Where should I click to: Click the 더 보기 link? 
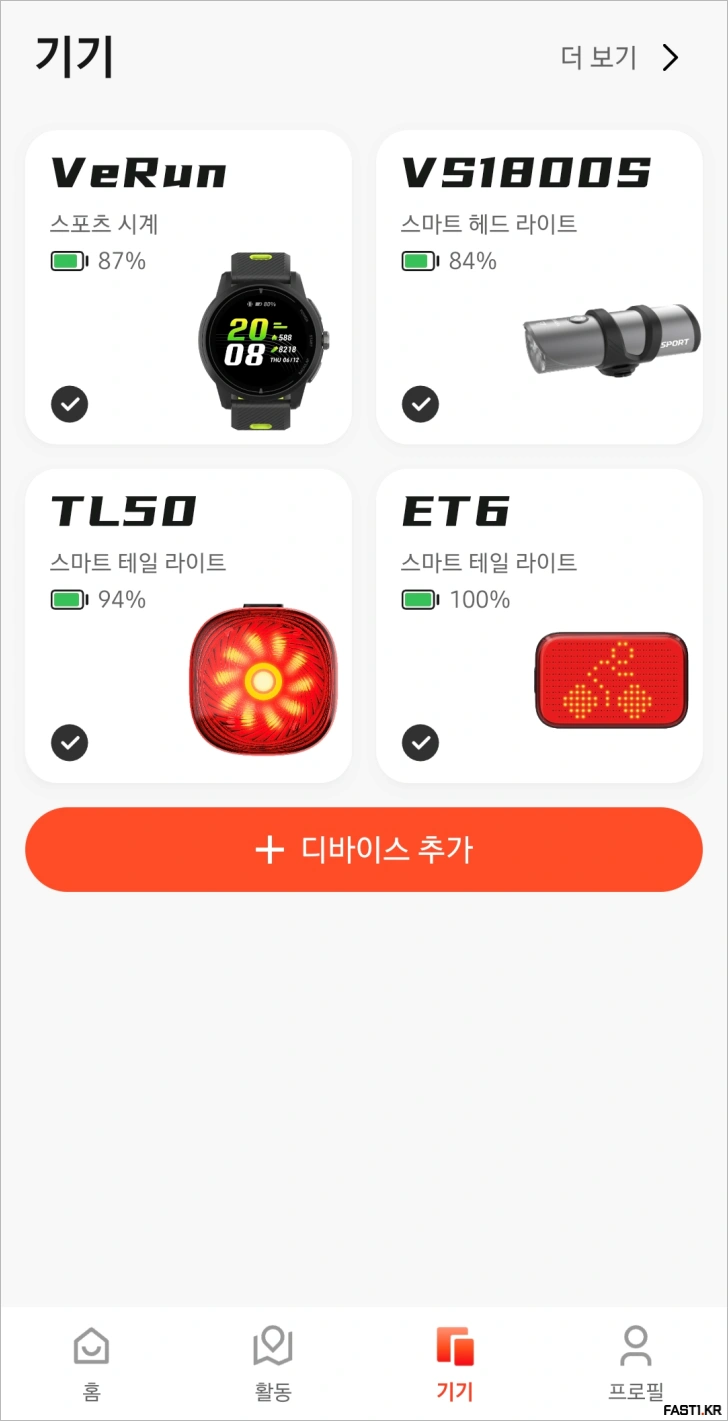(x=598, y=57)
